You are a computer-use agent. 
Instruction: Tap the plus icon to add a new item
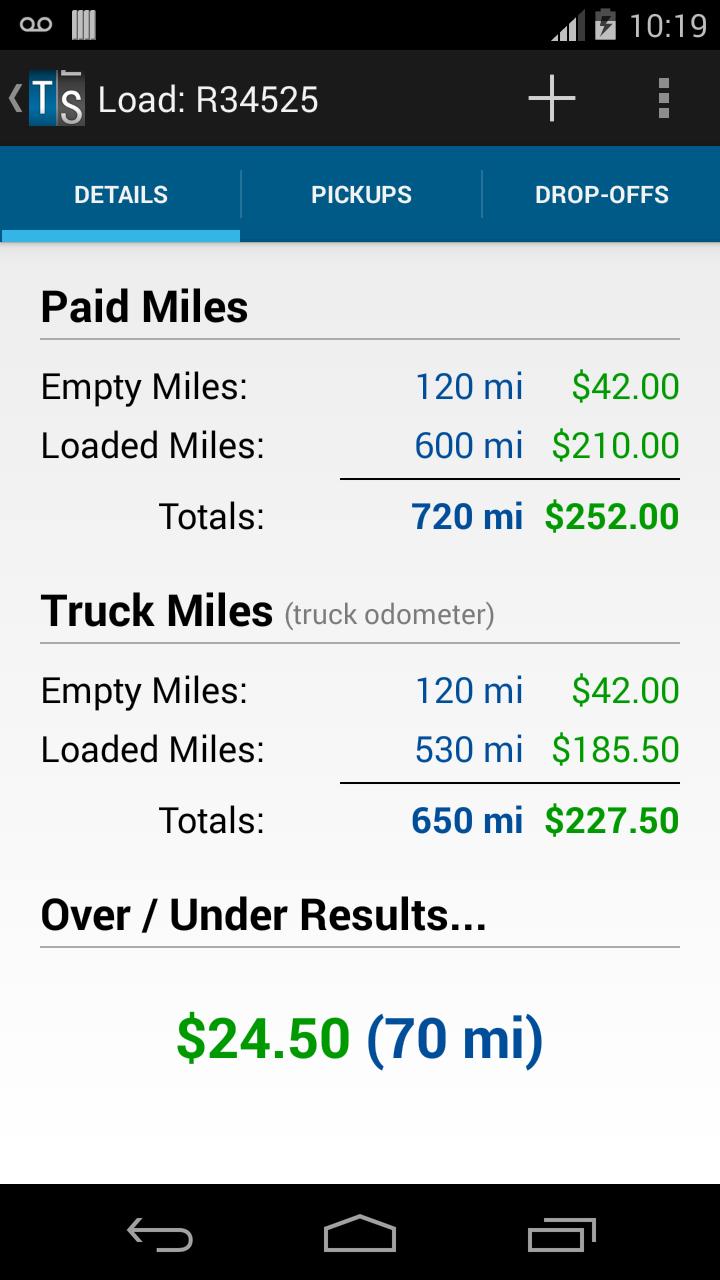(551, 98)
